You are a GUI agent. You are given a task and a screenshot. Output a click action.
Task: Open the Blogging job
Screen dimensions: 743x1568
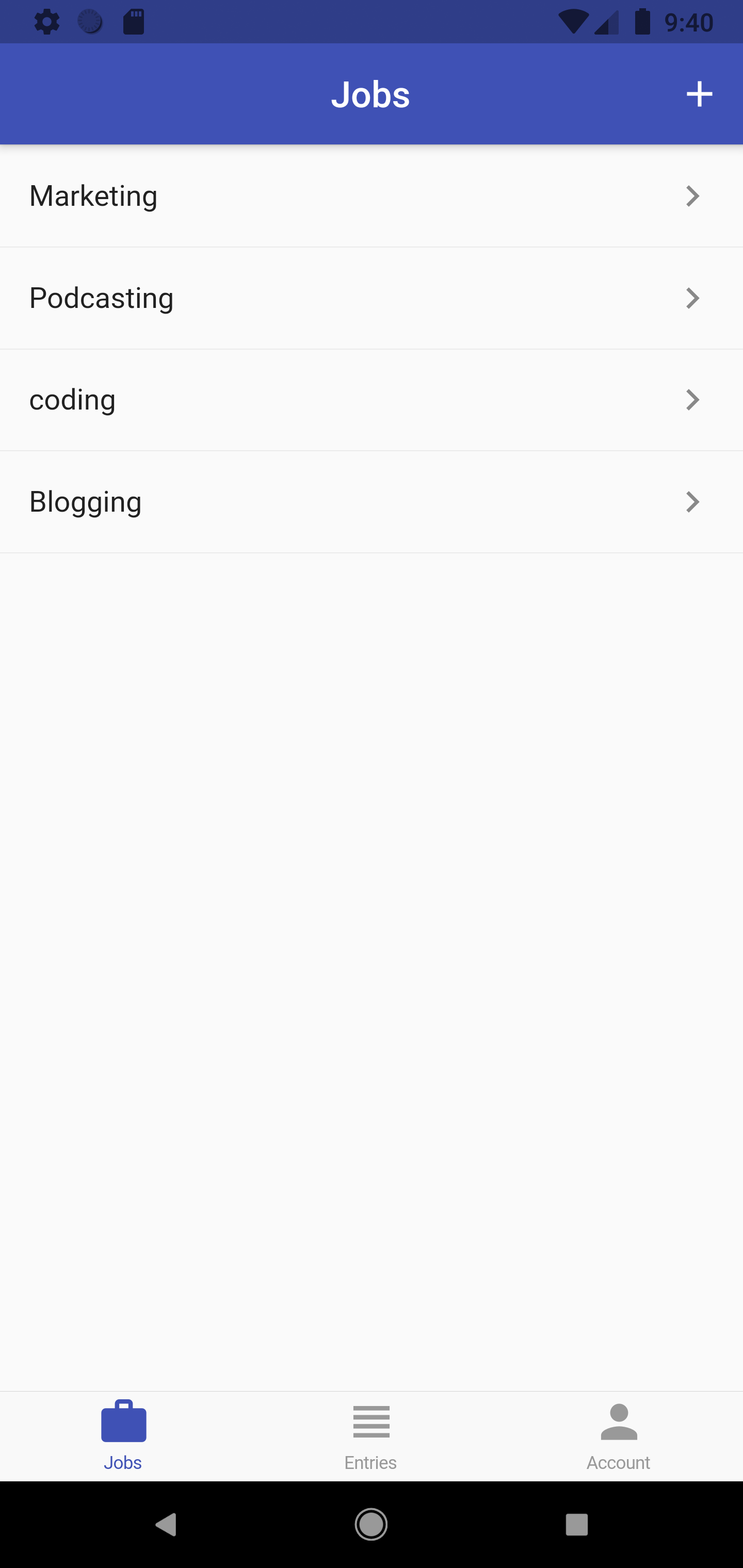coord(372,502)
